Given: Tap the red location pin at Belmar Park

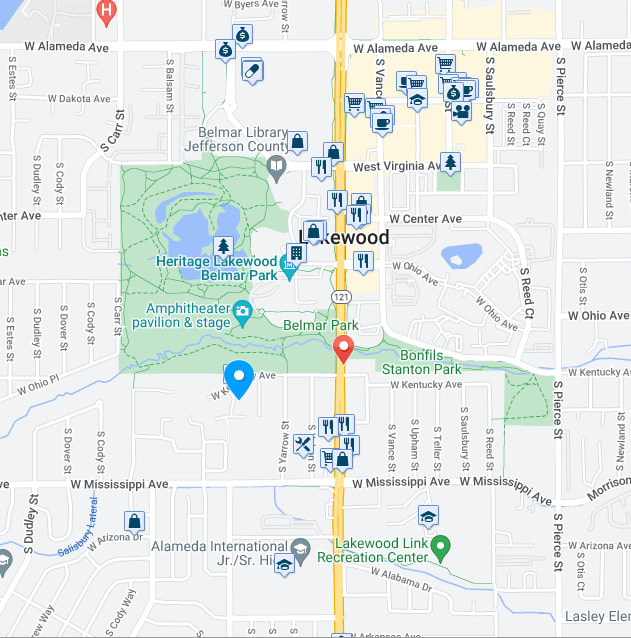Looking at the screenshot, I should [x=343, y=348].
